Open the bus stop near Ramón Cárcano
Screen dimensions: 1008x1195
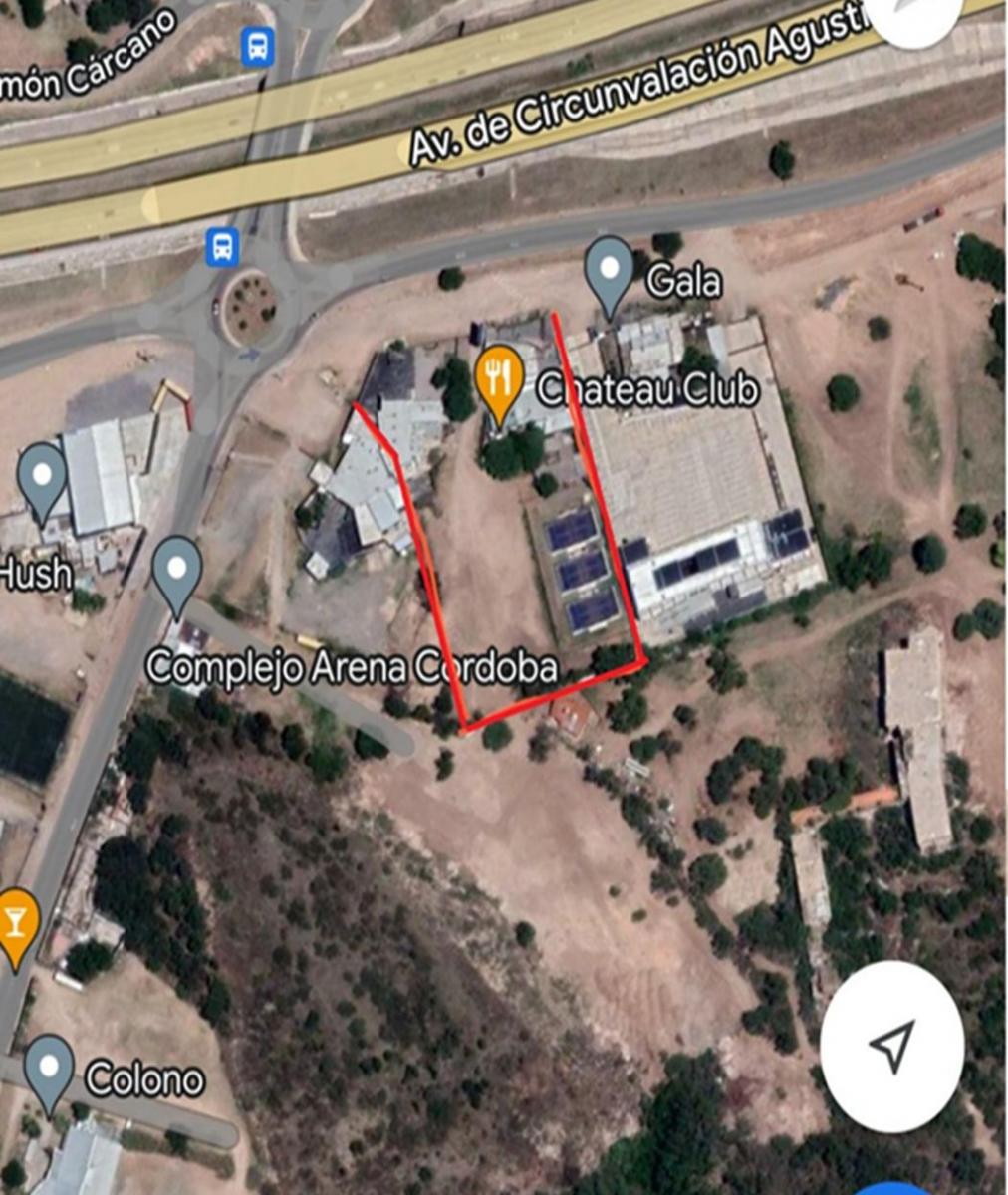click(x=258, y=46)
